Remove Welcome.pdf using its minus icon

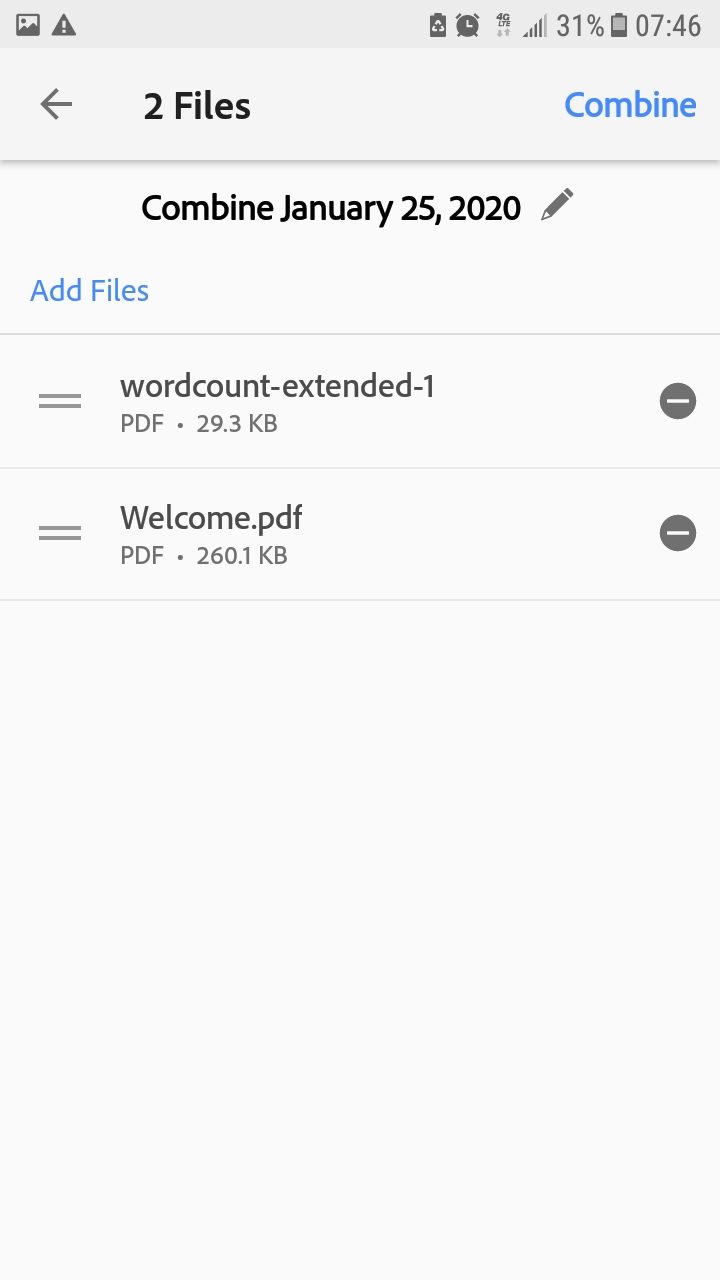coord(677,533)
